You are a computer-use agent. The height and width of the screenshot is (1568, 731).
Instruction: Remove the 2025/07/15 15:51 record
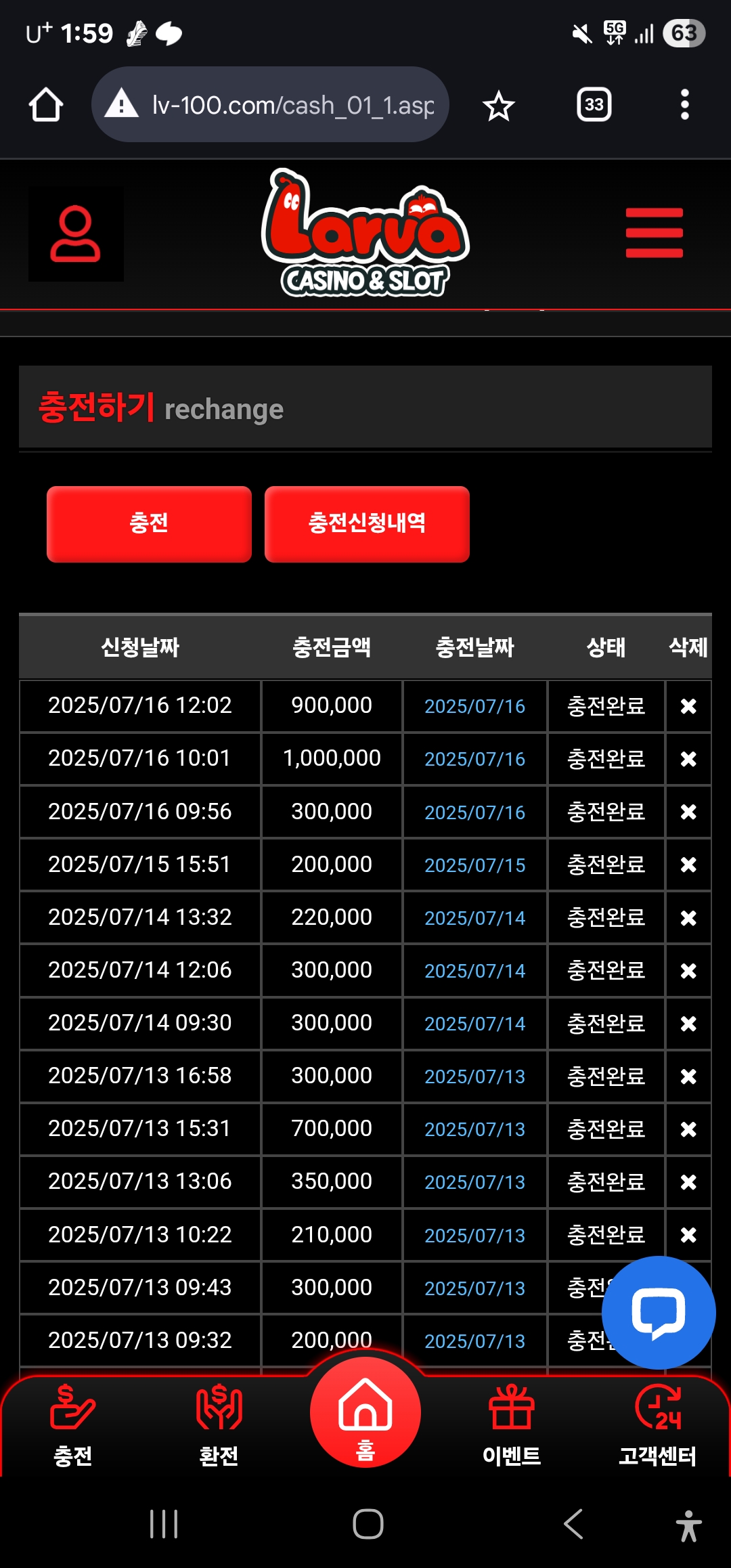coord(688,865)
